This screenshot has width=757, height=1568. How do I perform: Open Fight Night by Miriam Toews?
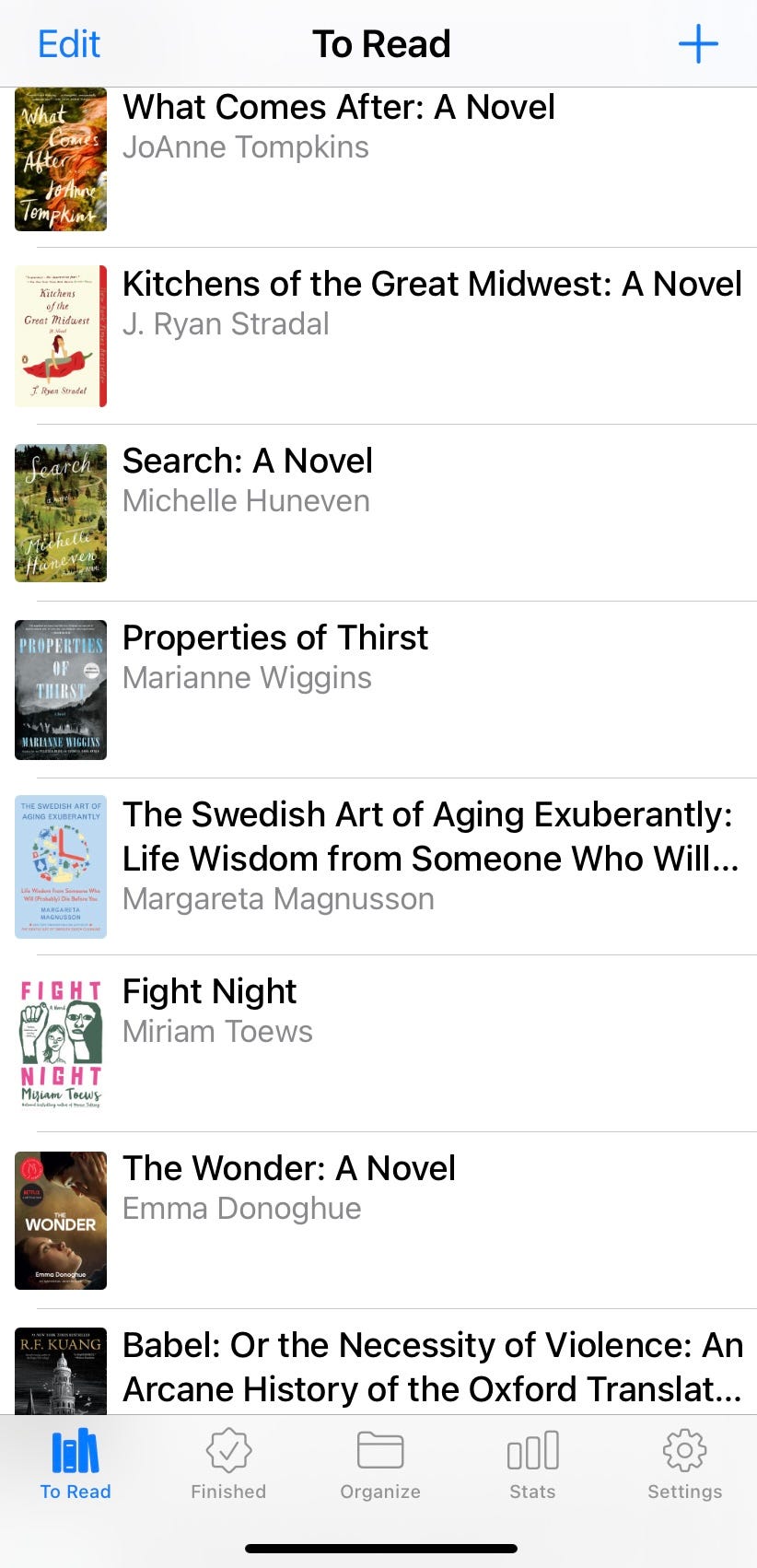point(378,1044)
